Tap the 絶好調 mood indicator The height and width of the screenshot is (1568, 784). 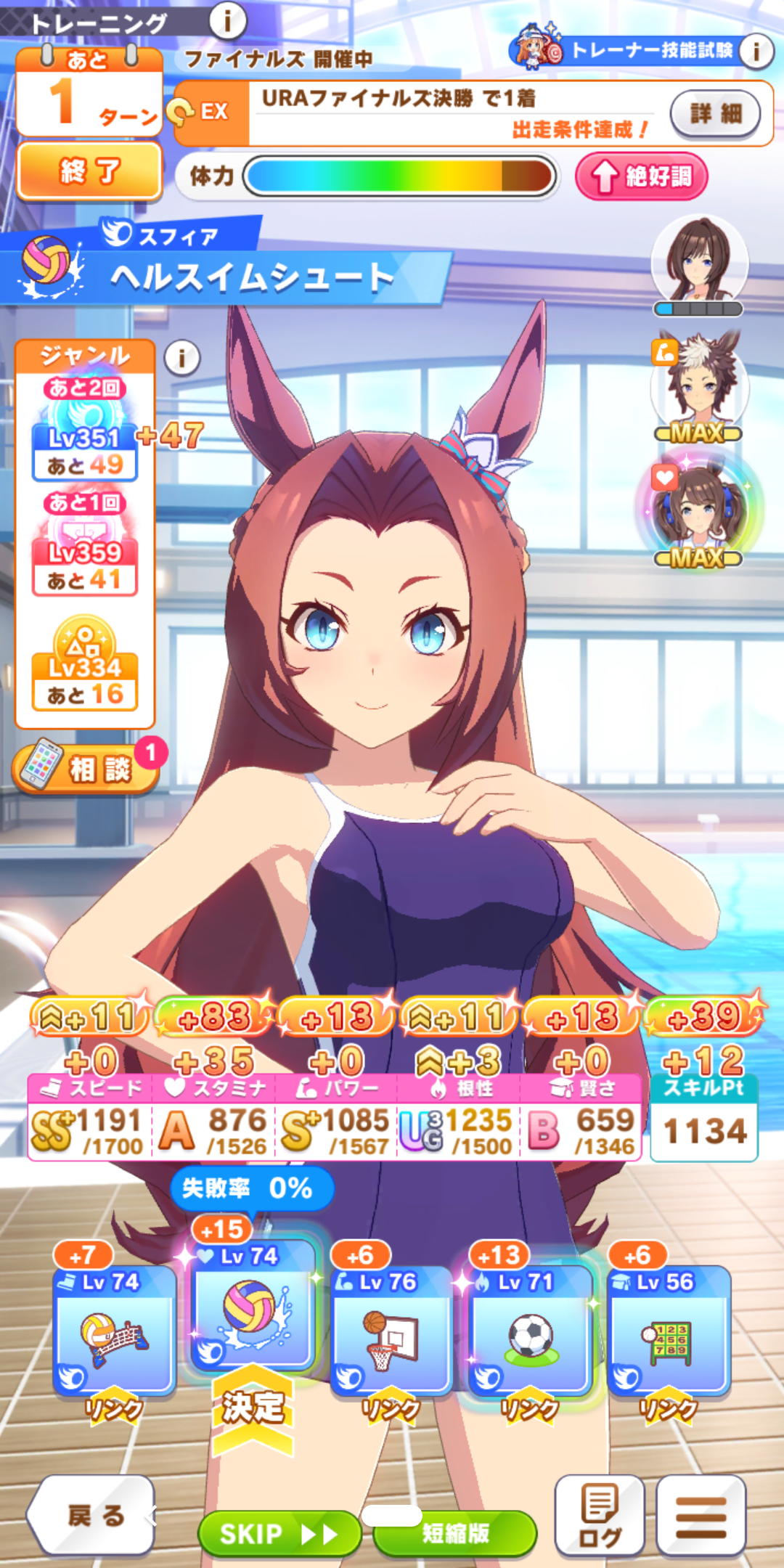(x=641, y=176)
